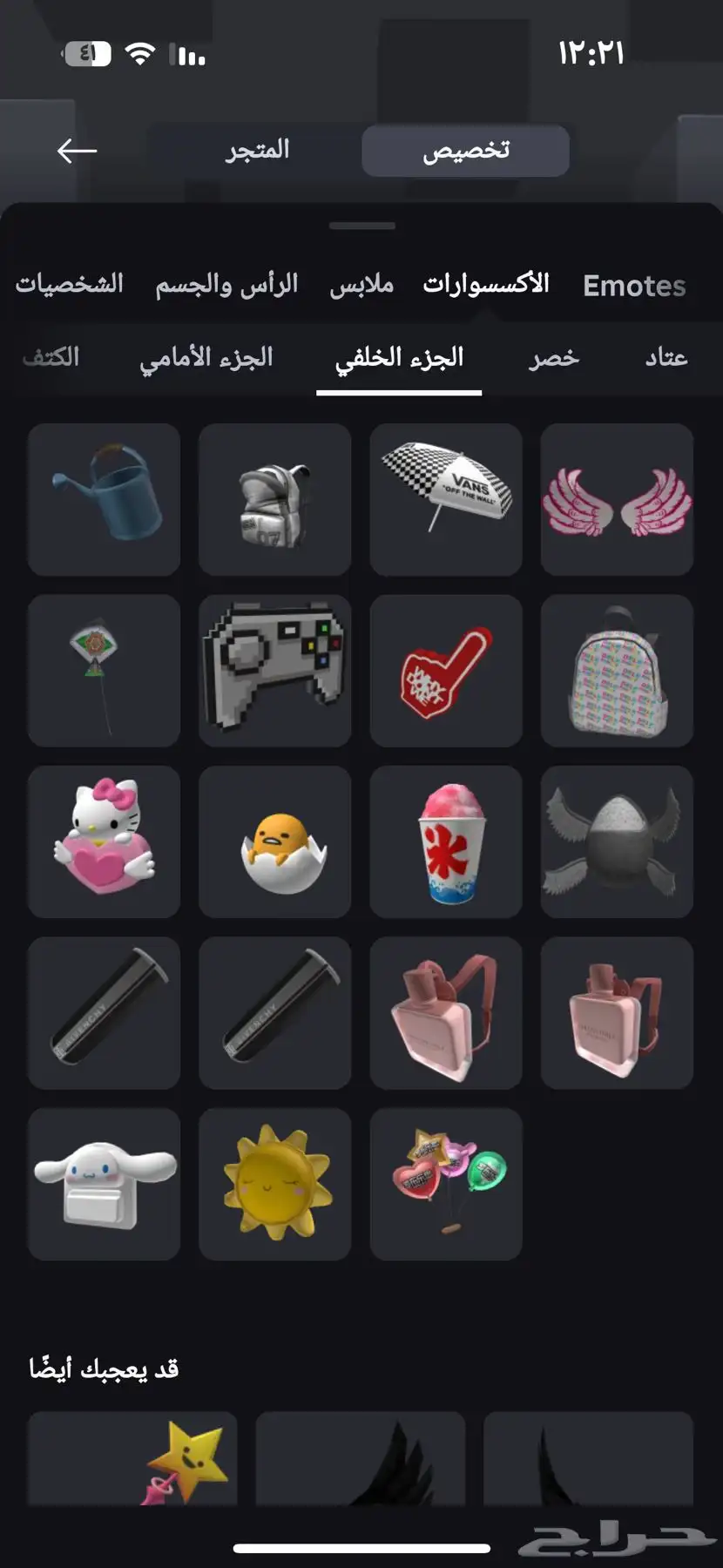Switch to الرأس والجسم category

226,285
